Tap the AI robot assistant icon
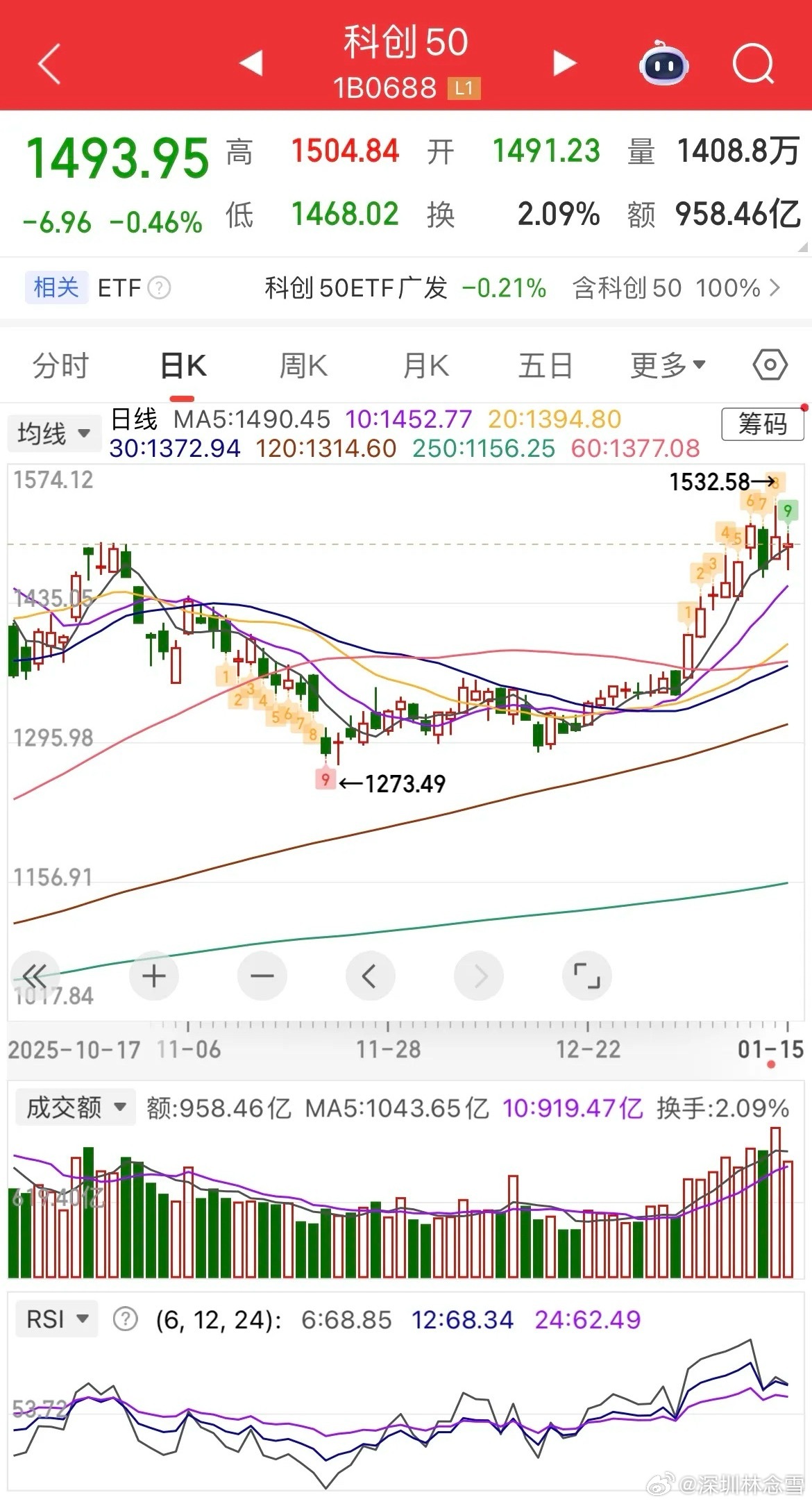812x1504 pixels. 663,65
